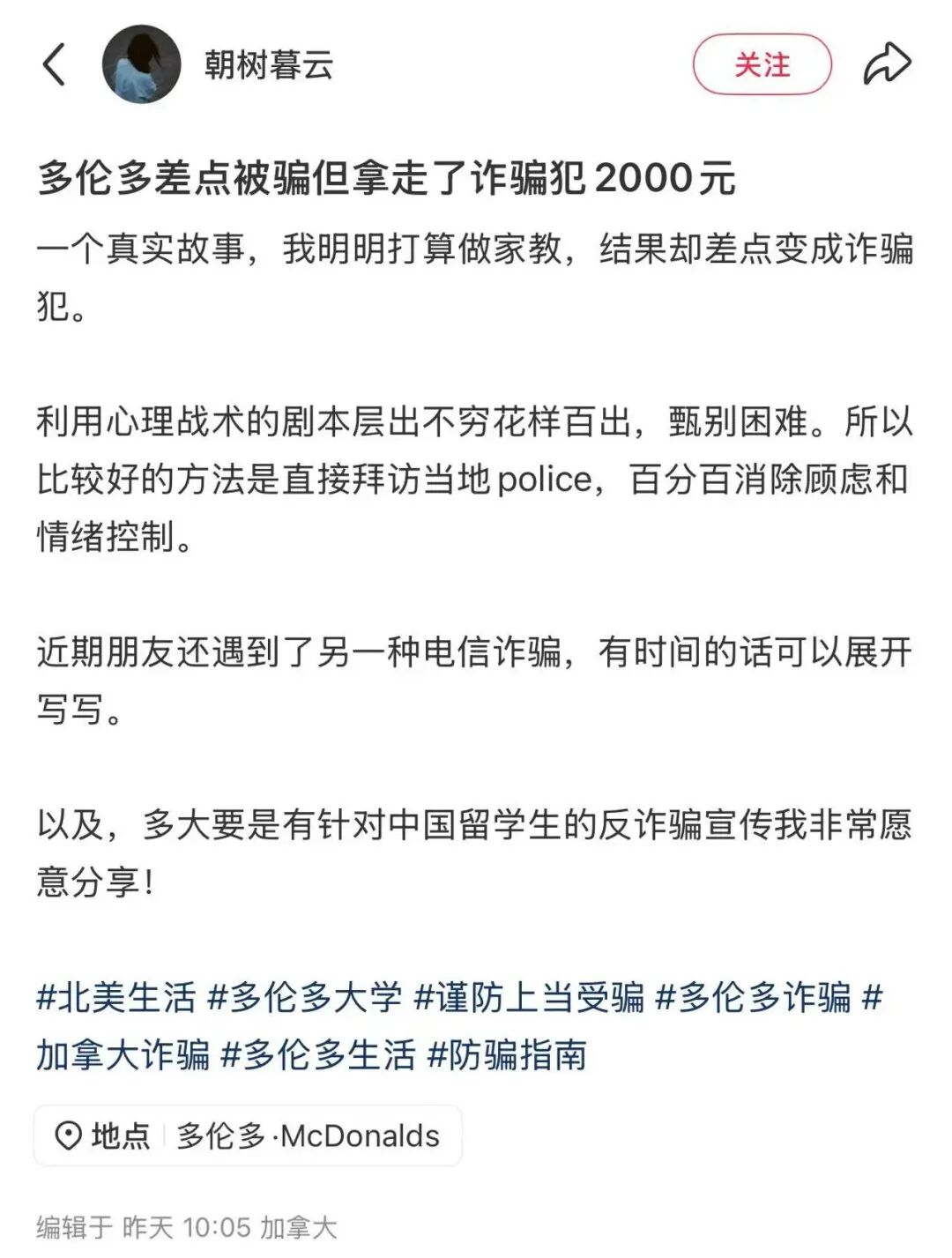
Task: Open 朝树暮云's profile avatar
Action: [141, 64]
